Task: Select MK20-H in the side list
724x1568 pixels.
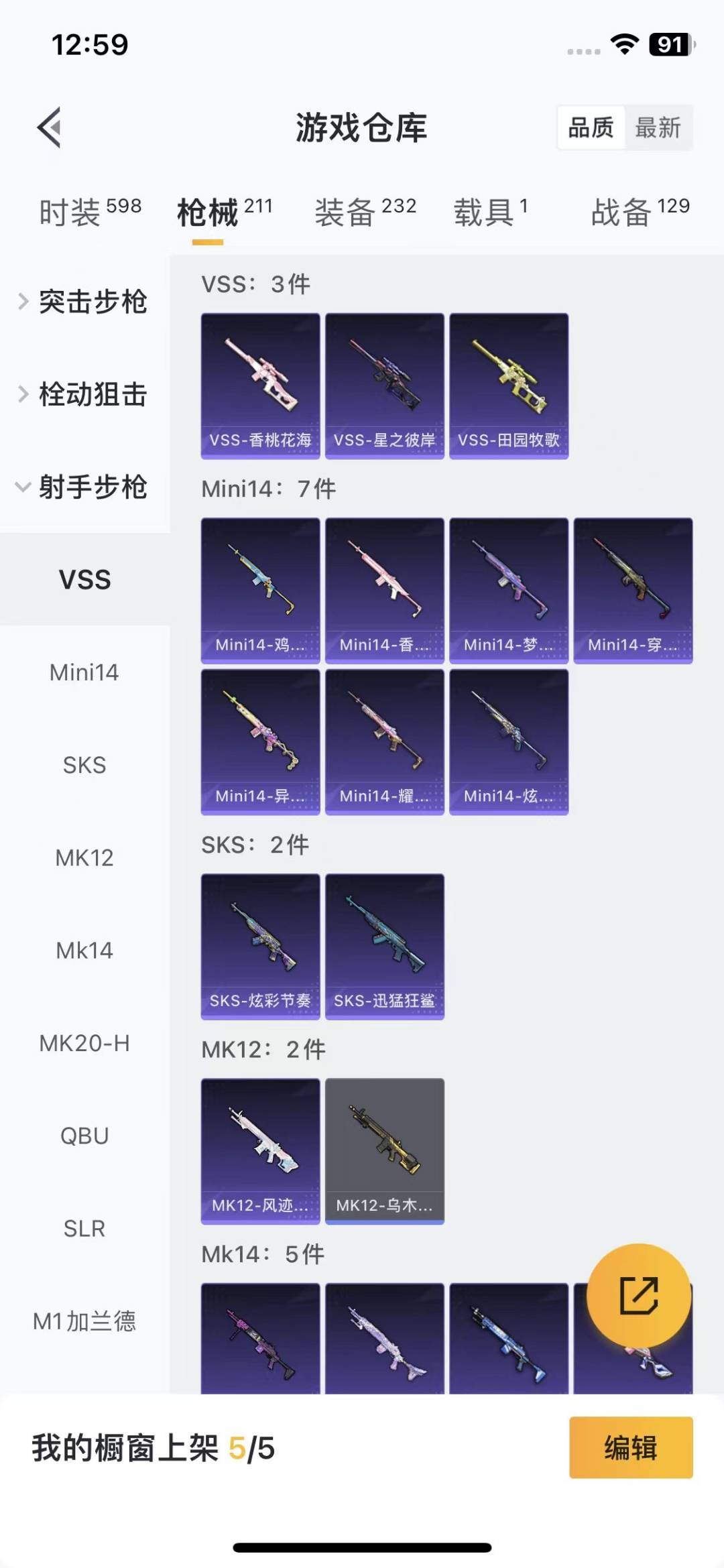Action: point(84,1043)
